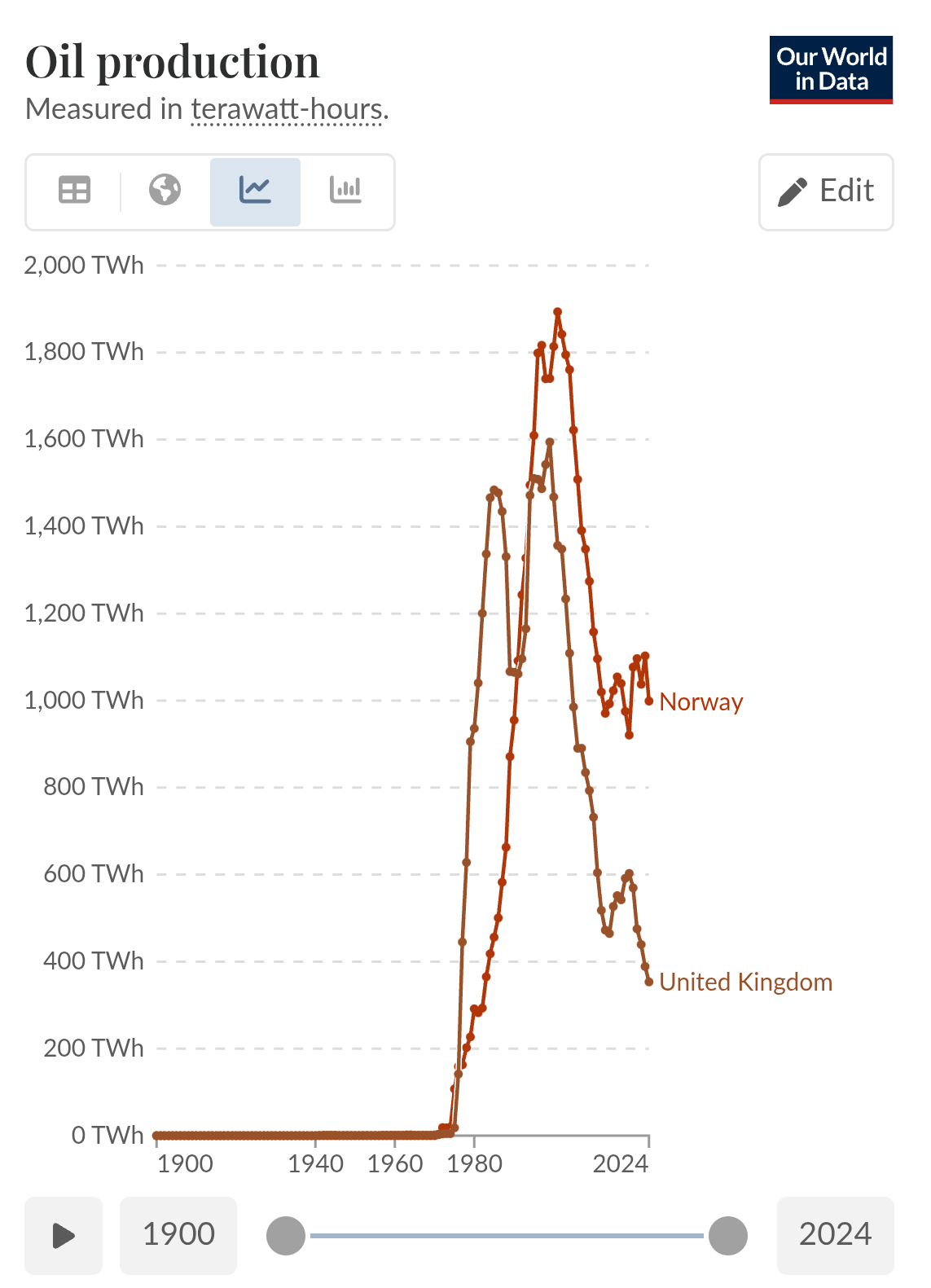The height and width of the screenshot is (1288, 931).
Task: Open the terawatt-hours definition link
Action: point(287,110)
